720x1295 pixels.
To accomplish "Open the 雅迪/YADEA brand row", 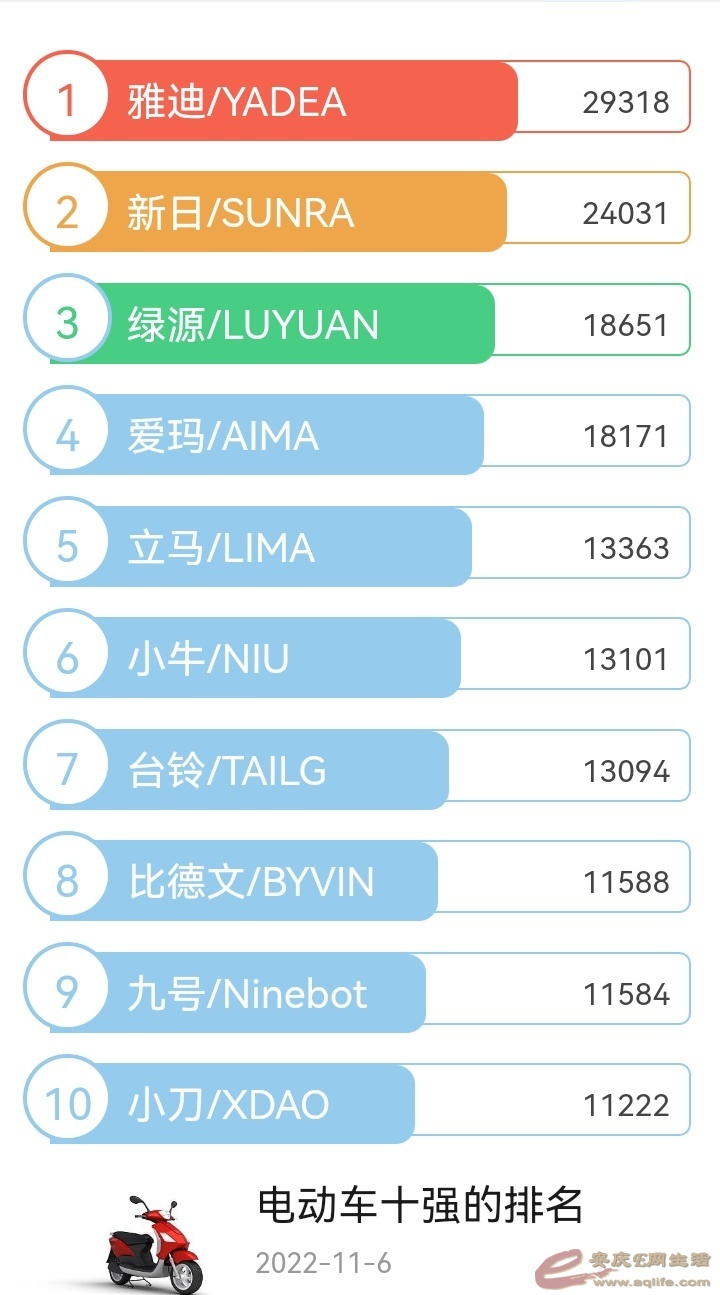I will pos(300,101).
